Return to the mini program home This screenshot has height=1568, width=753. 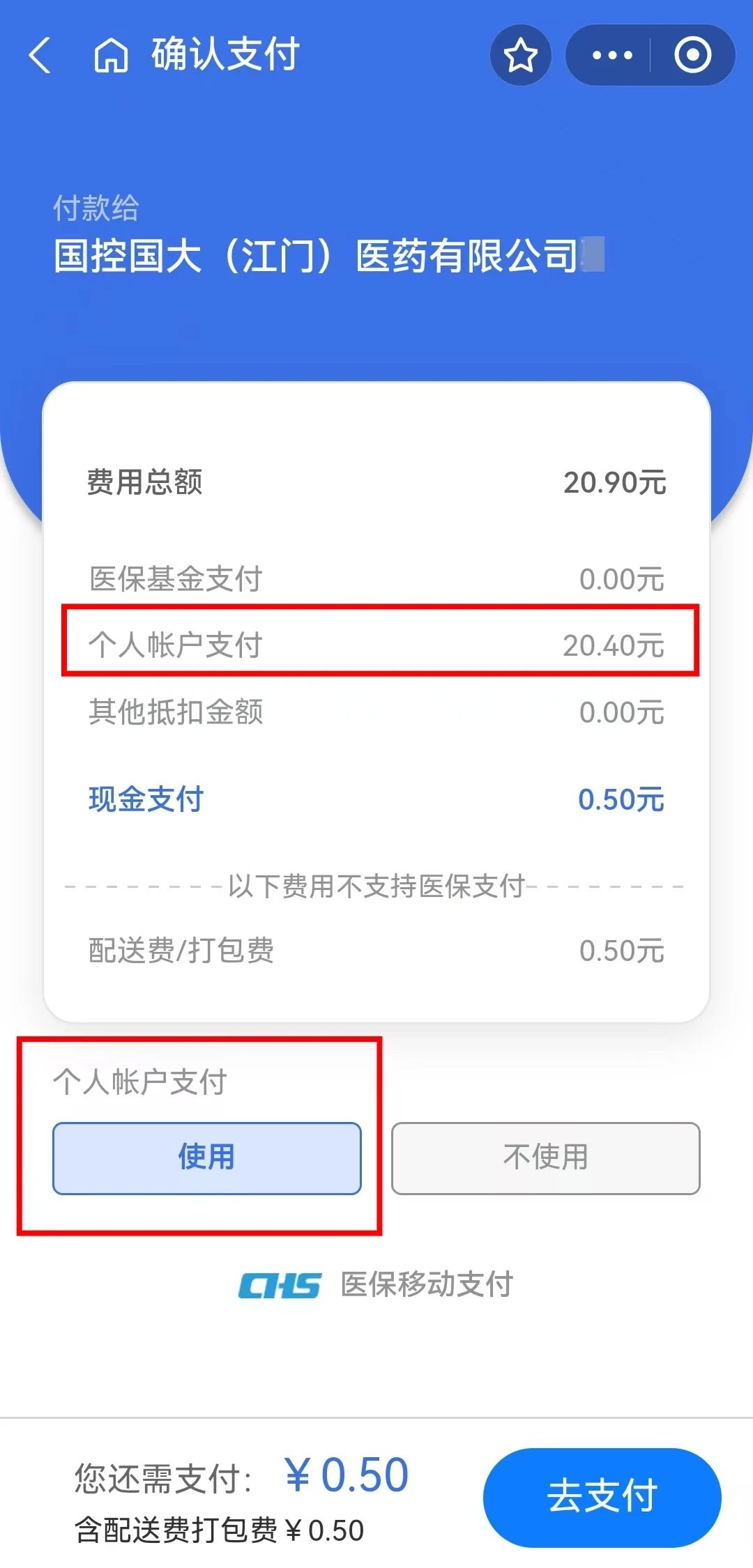point(111,55)
